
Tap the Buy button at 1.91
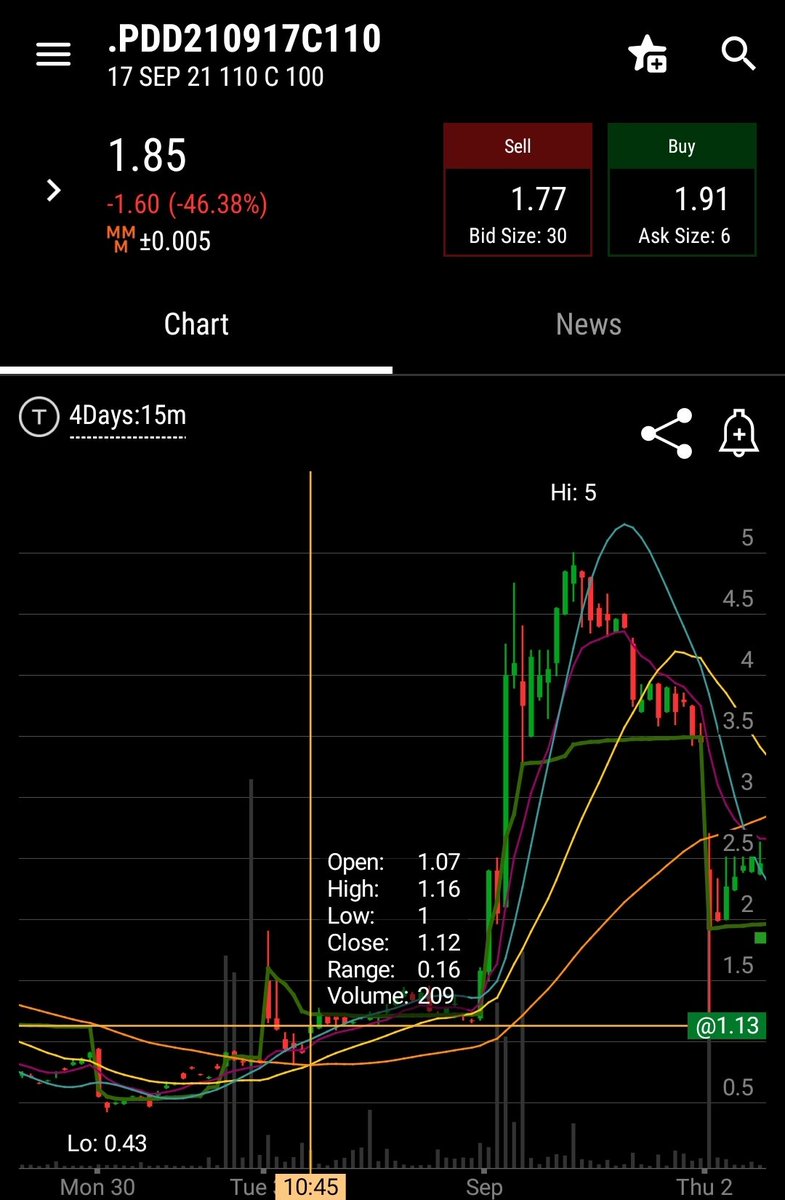pos(681,190)
